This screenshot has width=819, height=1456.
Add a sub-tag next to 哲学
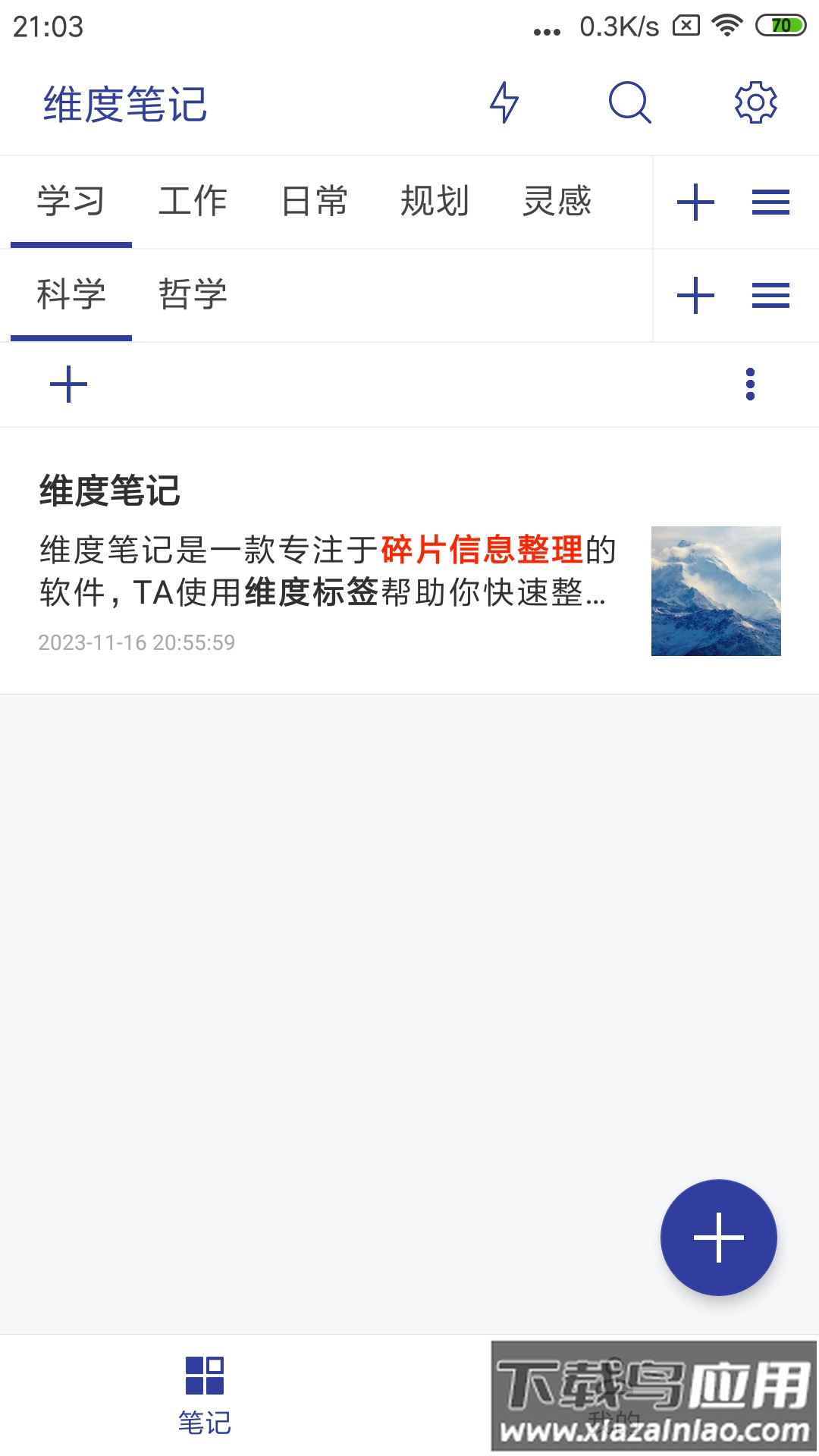[x=695, y=296]
